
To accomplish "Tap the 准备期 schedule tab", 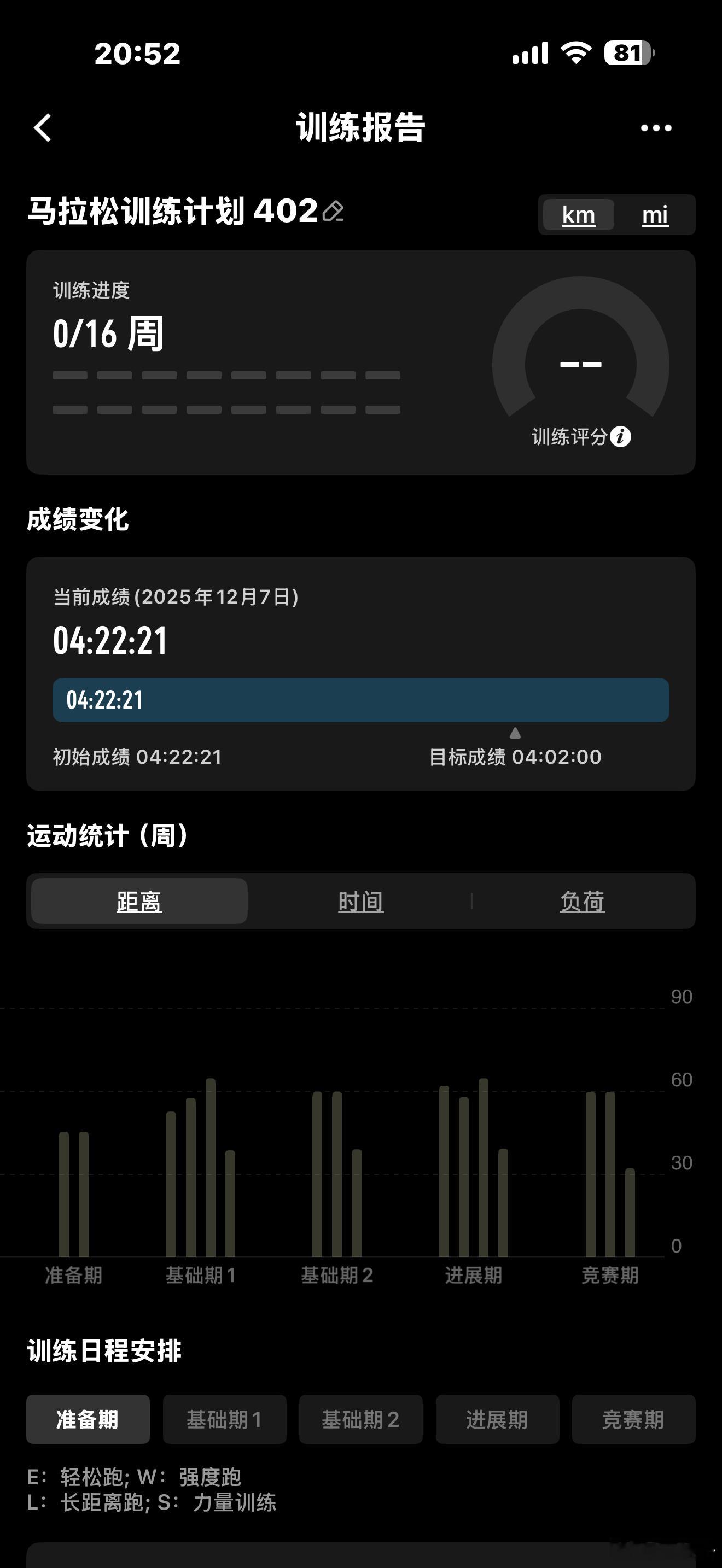I will (x=88, y=1421).
